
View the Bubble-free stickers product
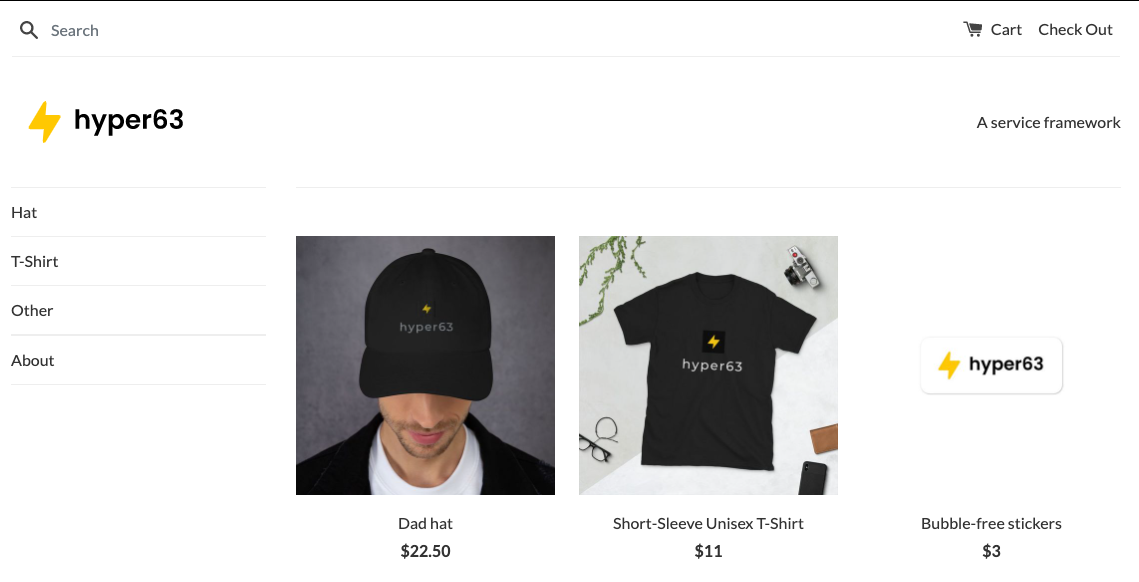click(991, 366)
